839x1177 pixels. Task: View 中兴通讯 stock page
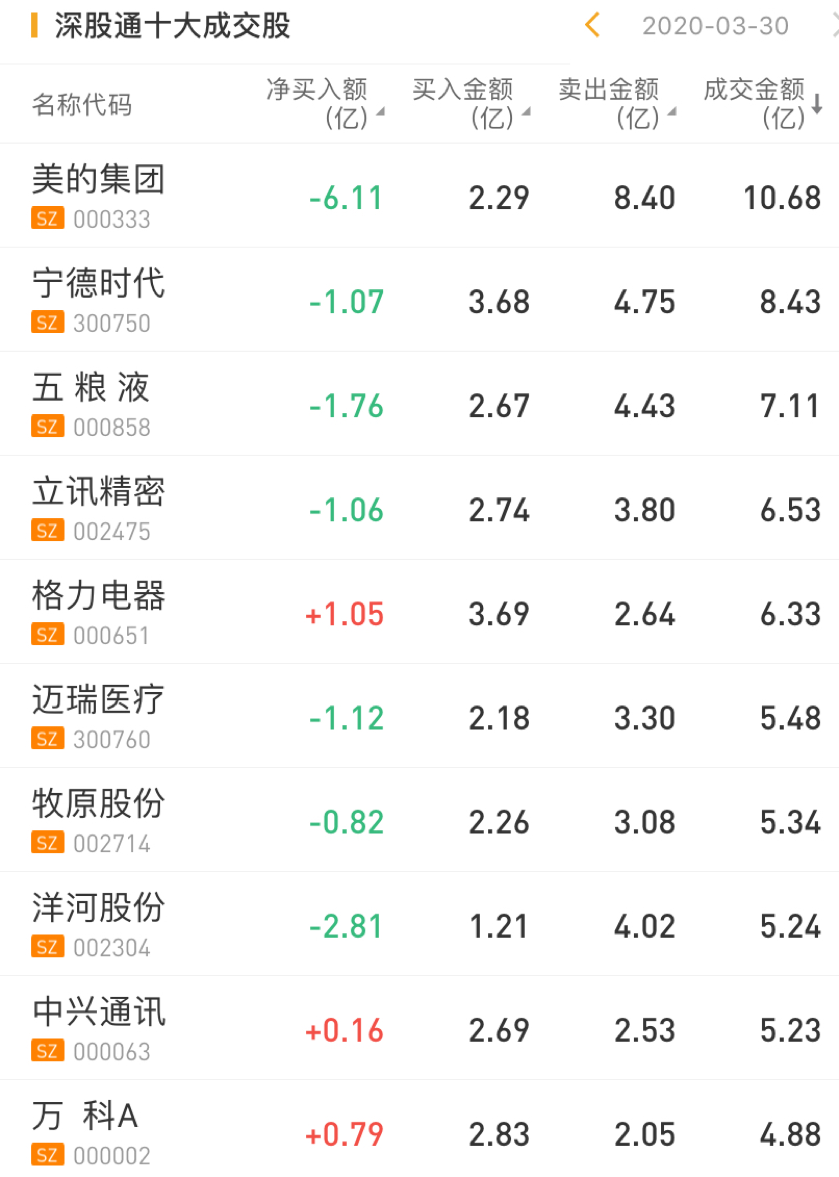tap(98, 1027)
